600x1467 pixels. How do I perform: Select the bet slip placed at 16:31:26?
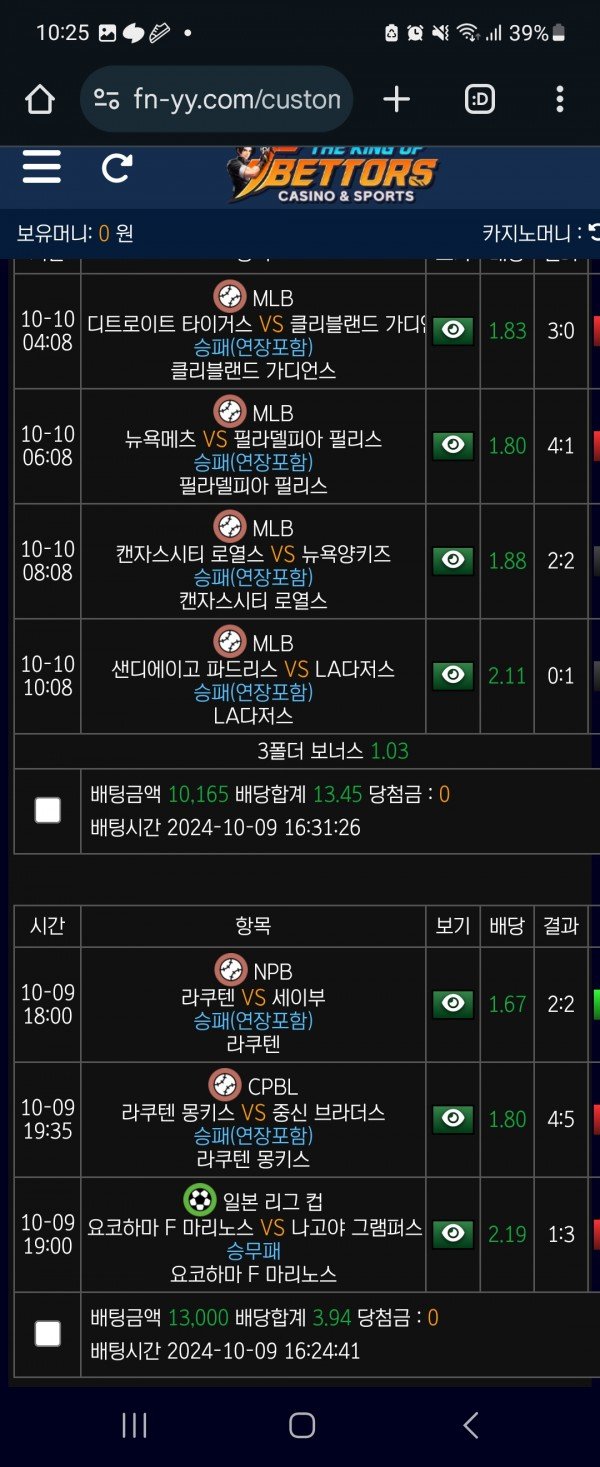coord(48,810)
